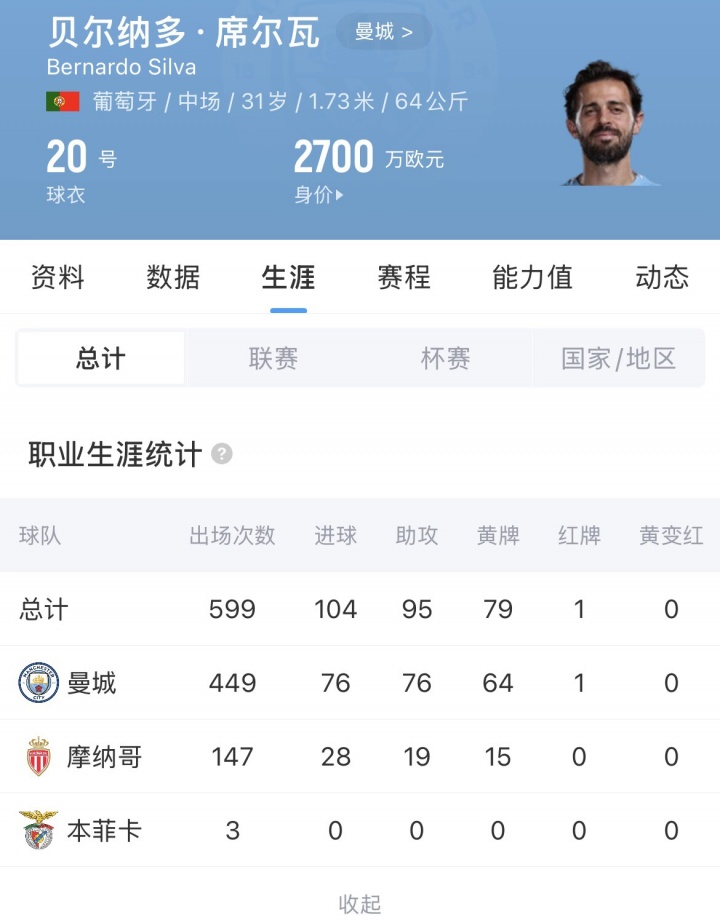
Task: Switch to the 数据 tab
Action: [x=175, y=278]
